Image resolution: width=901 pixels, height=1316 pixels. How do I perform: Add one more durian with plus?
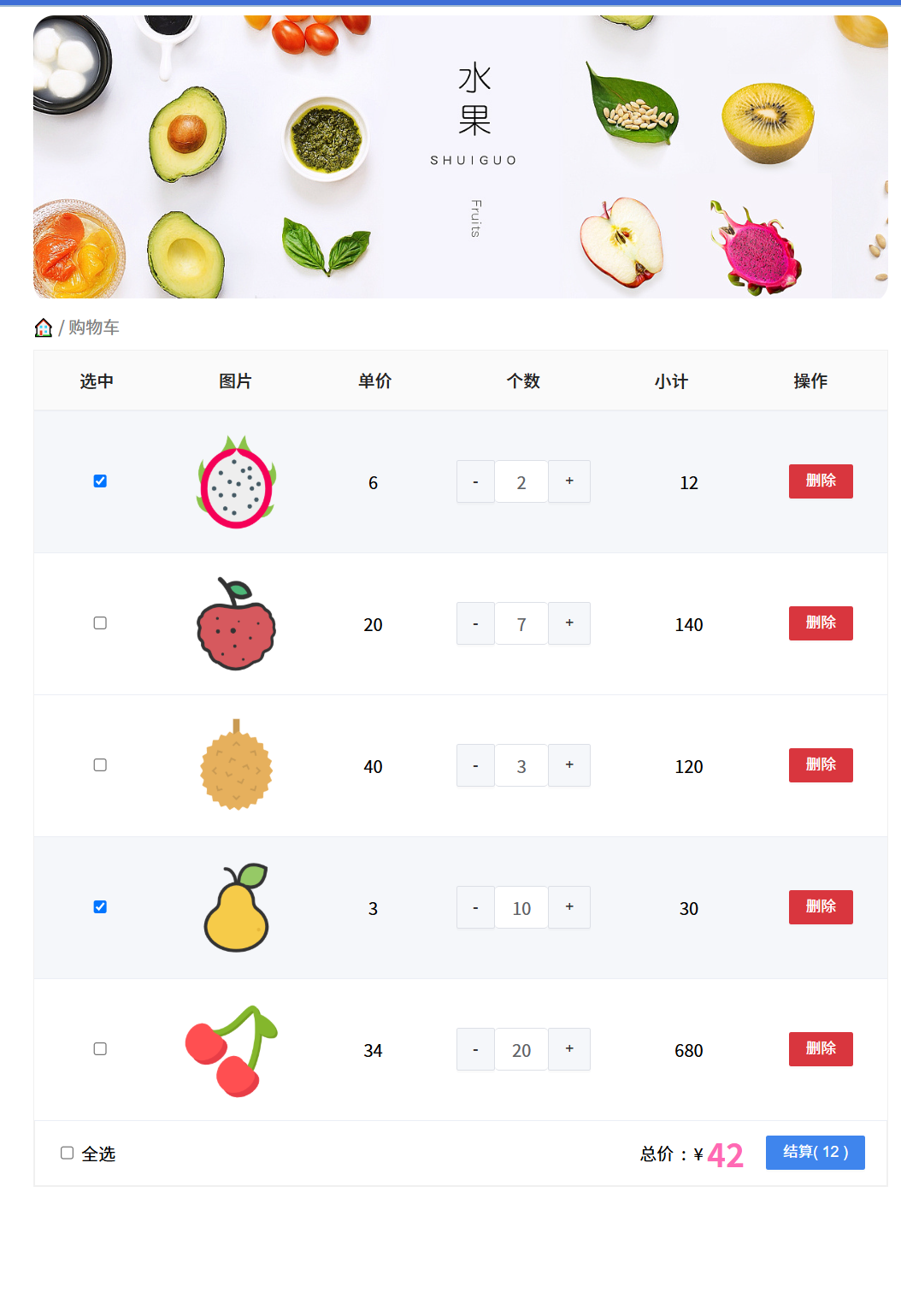[569, 765]
